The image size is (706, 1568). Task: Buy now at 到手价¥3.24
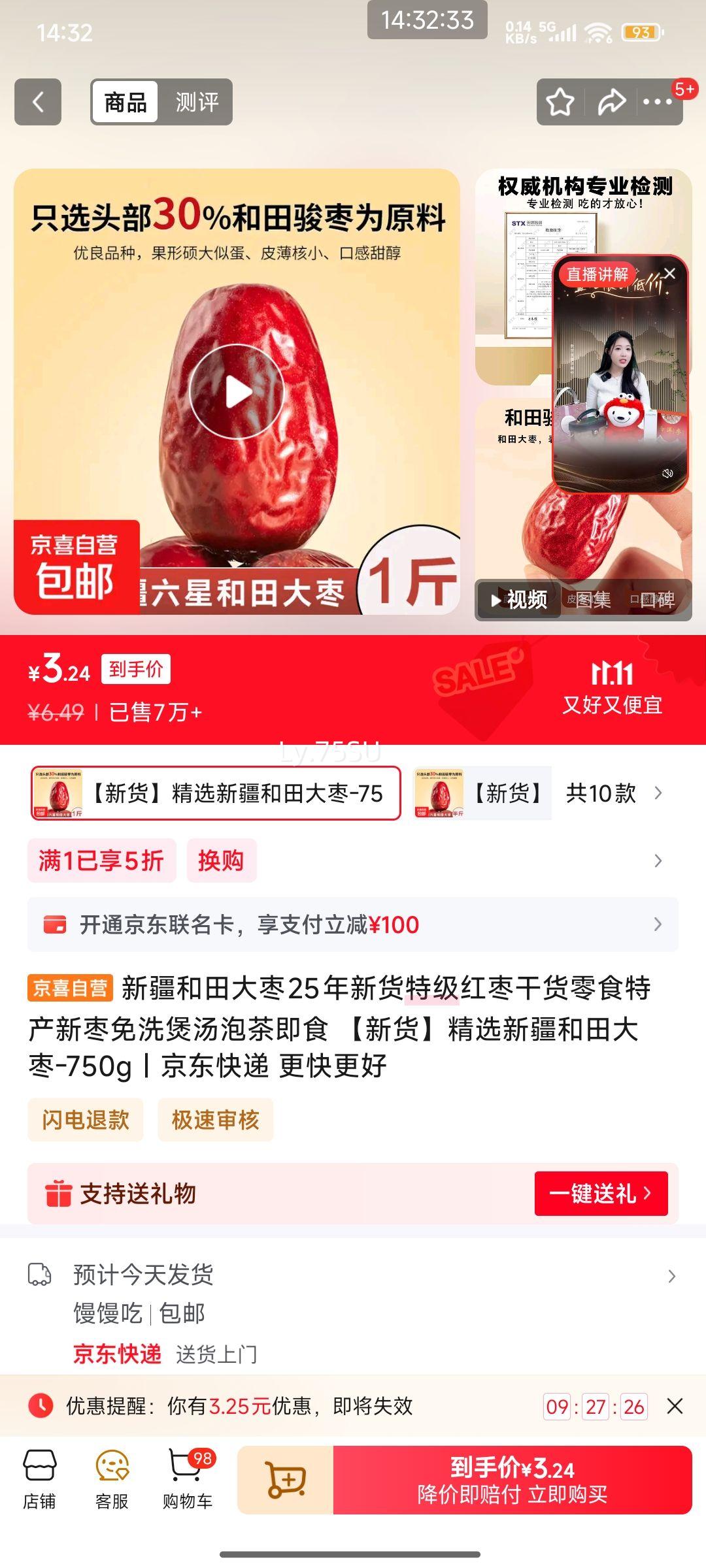point(513,1480)
